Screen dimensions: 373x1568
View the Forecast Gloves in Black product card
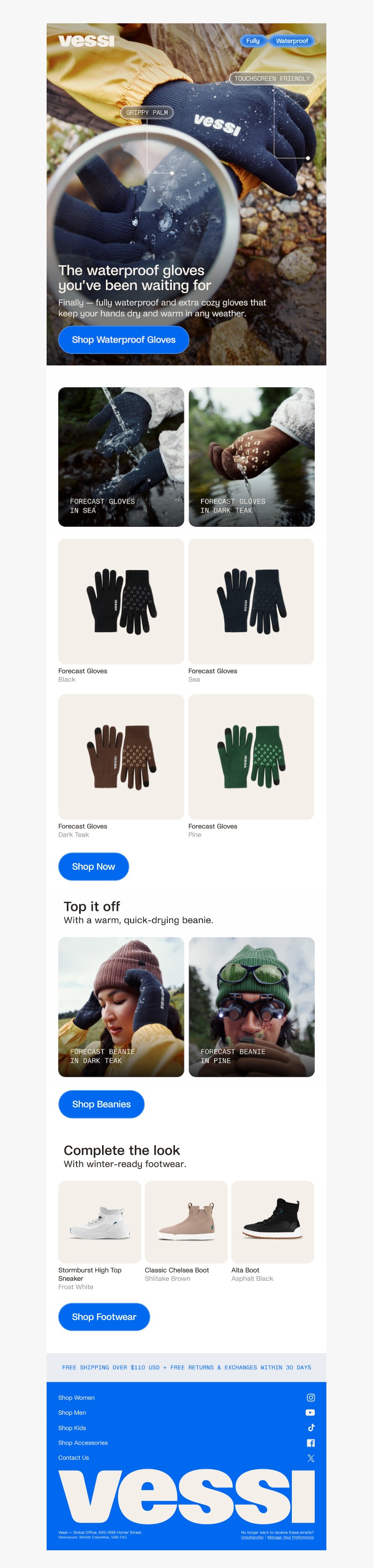coord(121,601)
